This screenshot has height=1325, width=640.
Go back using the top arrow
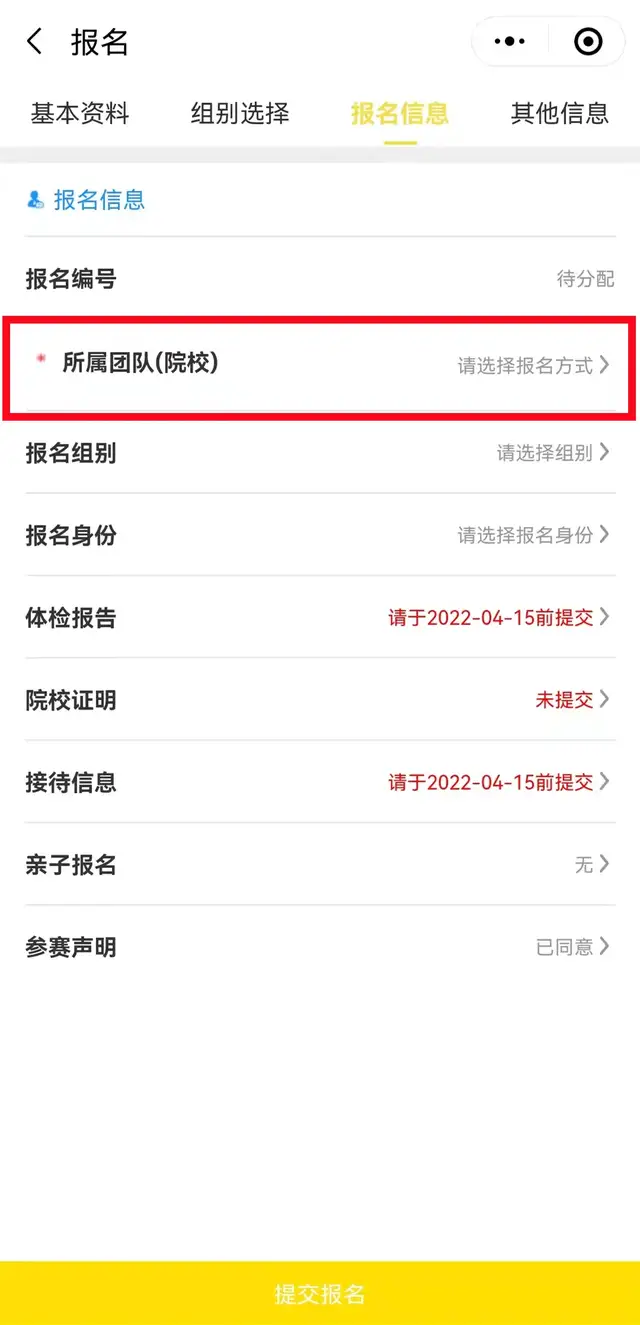click(35, 42)
